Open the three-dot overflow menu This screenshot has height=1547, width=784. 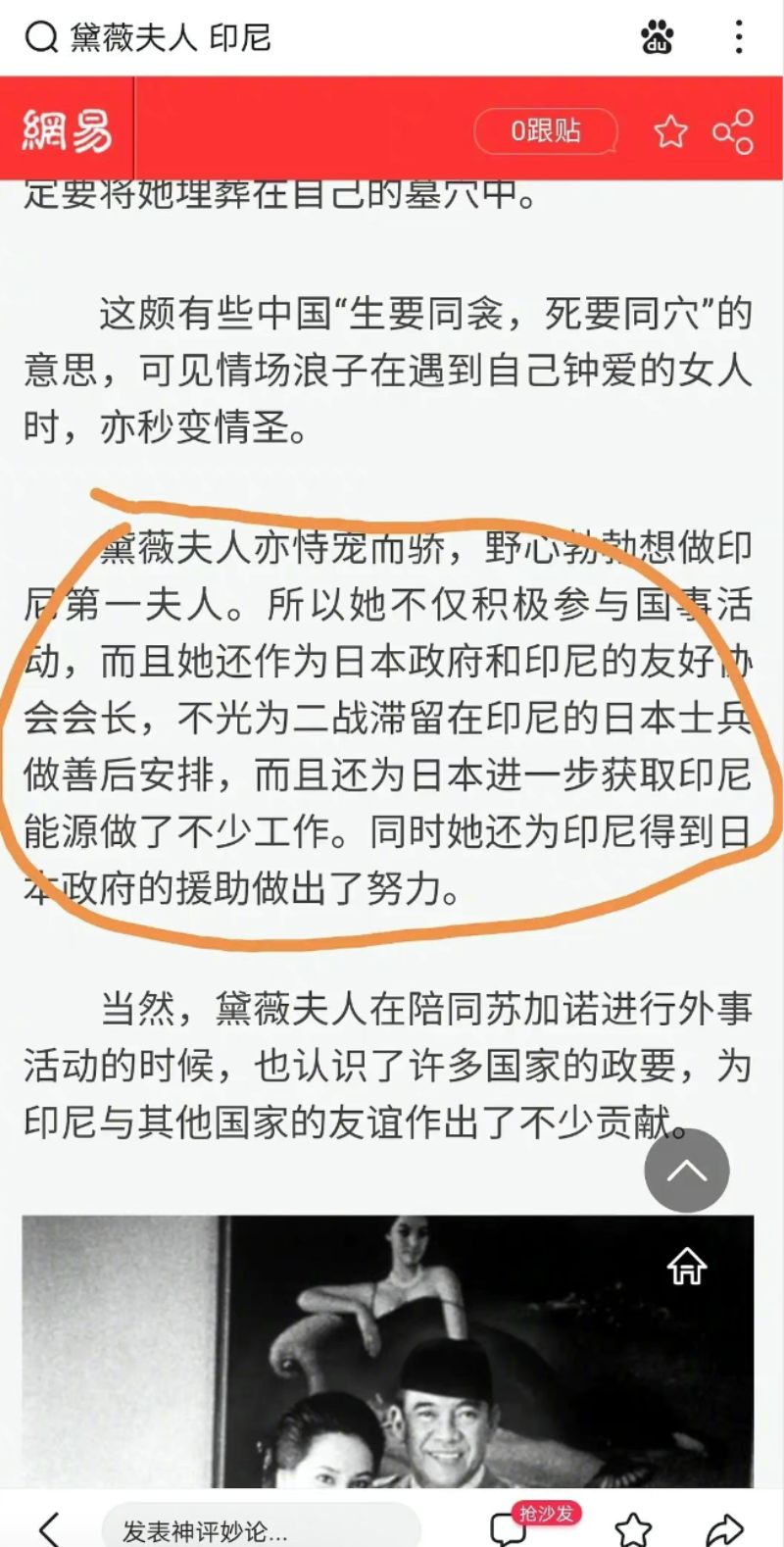pyautogui.click(x=739, y=37)
